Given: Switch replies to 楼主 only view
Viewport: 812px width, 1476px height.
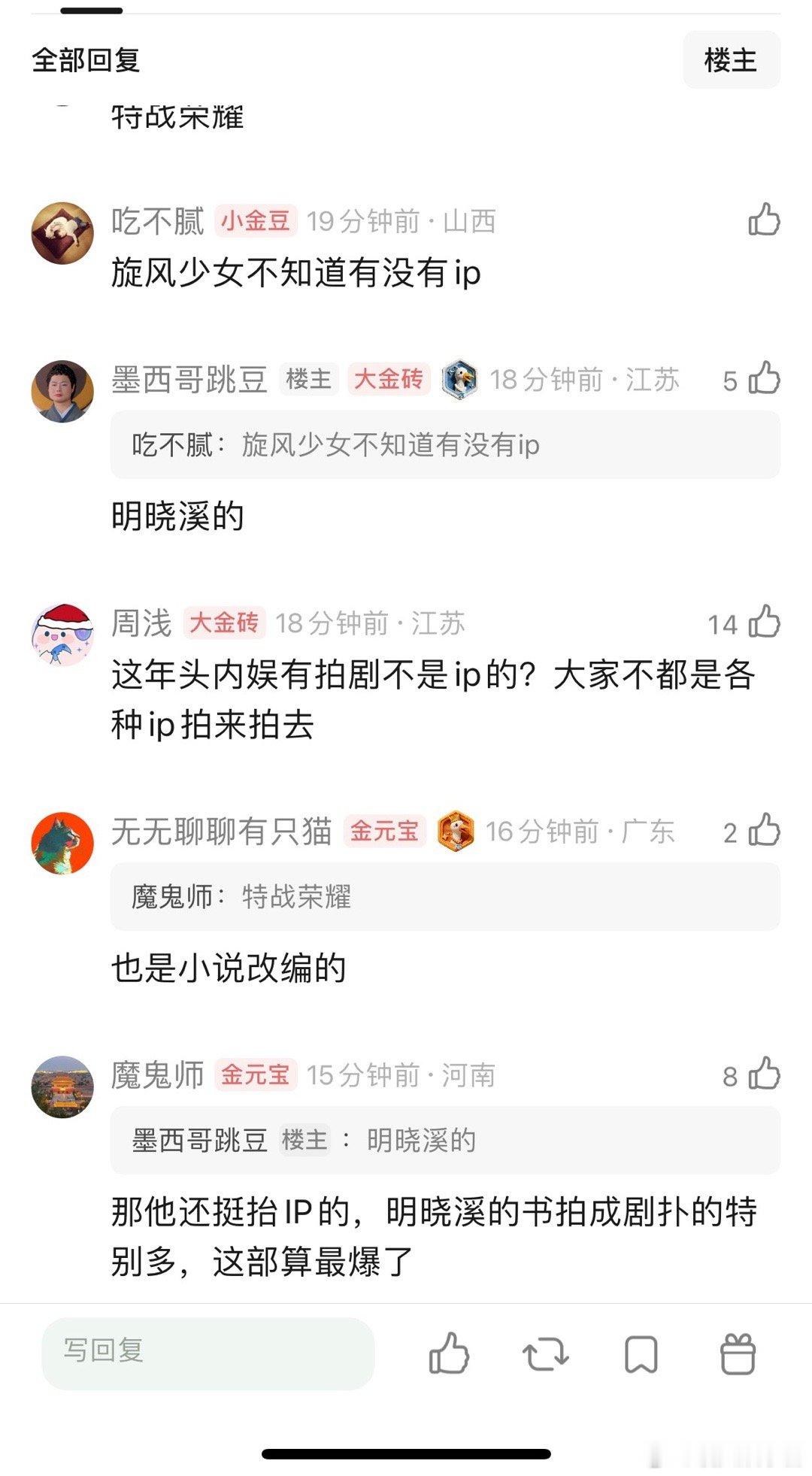Looking at the screenshot, I should tap(732, 59).
